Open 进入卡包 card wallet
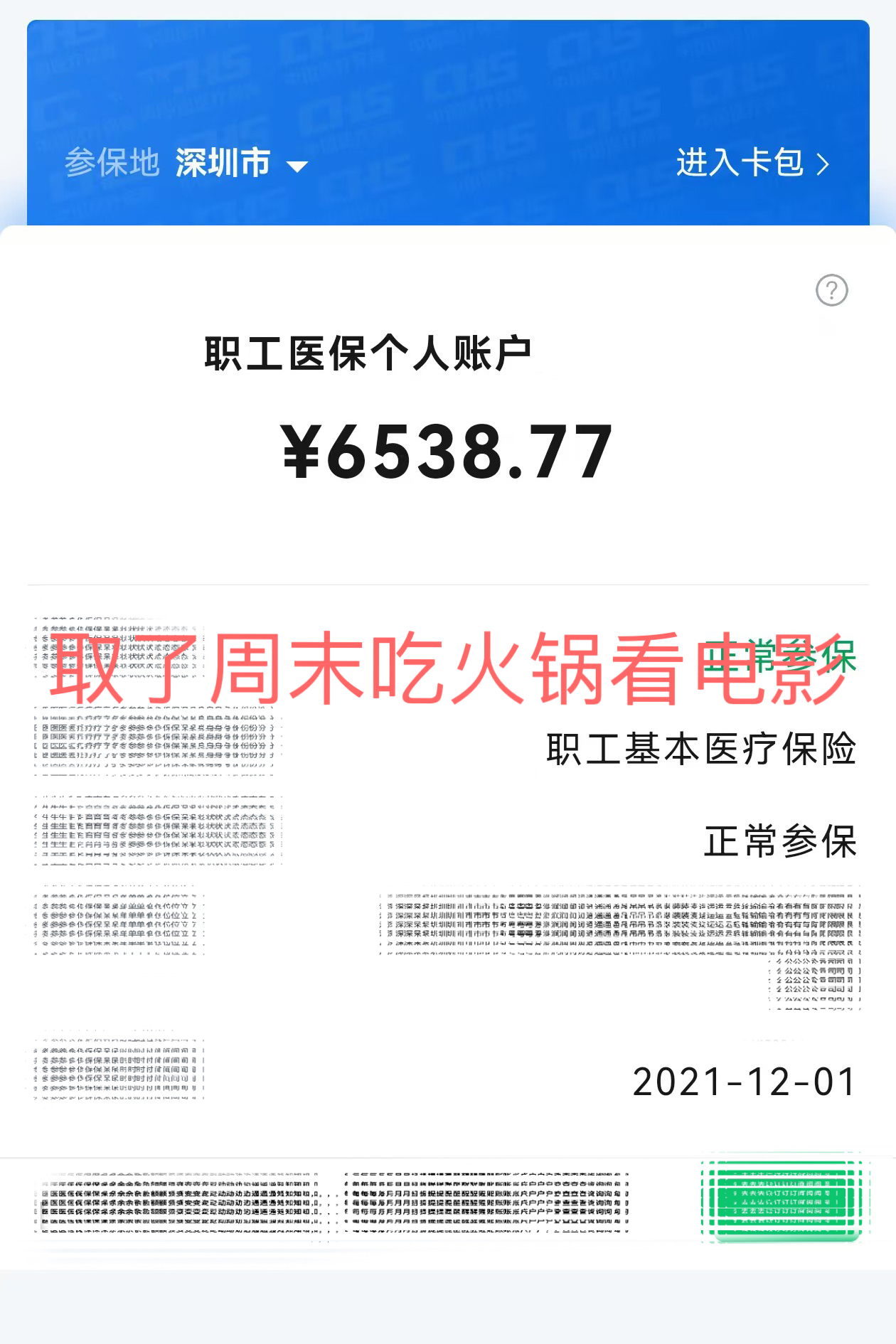This screenshot has height=1344, width=896. [x=740, y=164]
